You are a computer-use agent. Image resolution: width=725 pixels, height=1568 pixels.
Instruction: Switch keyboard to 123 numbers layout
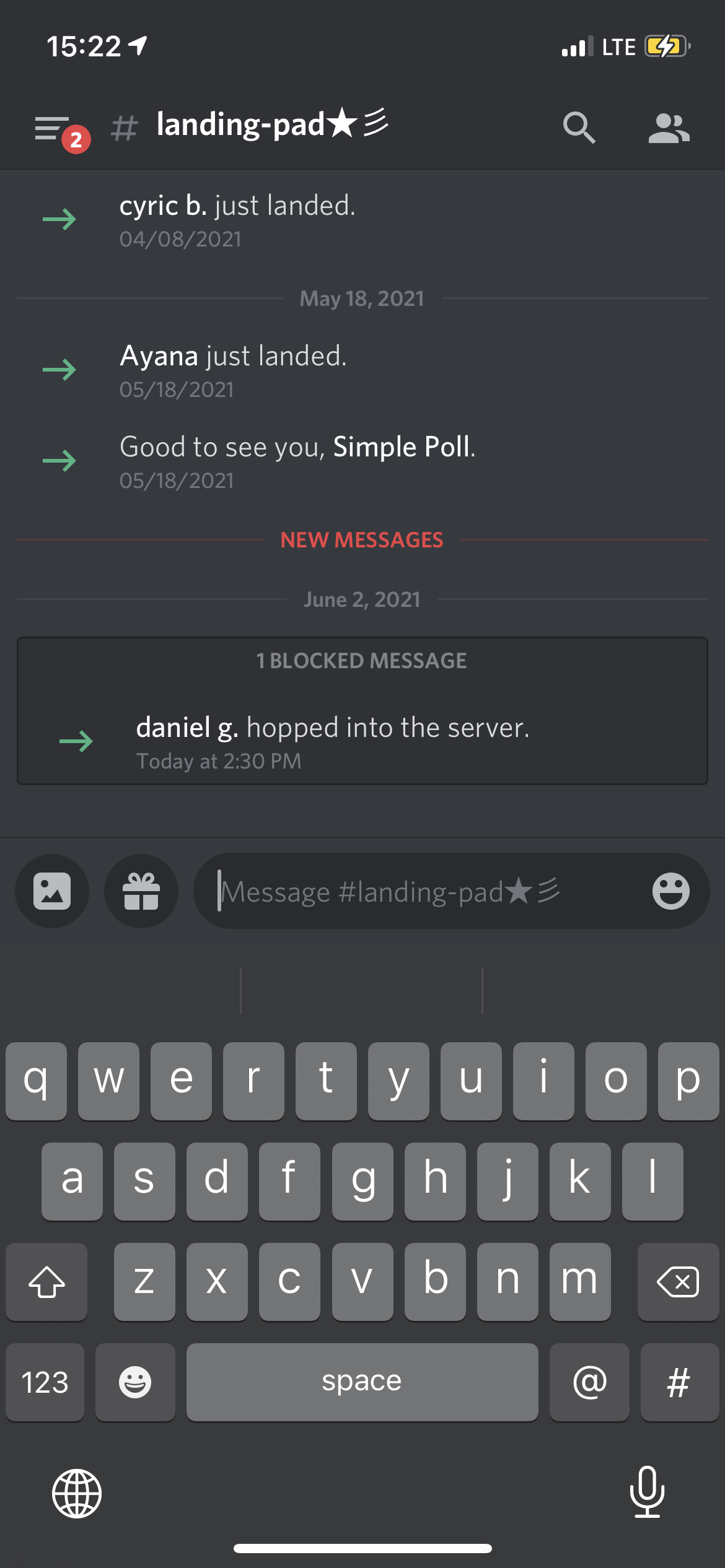[x=45, y=1382]
